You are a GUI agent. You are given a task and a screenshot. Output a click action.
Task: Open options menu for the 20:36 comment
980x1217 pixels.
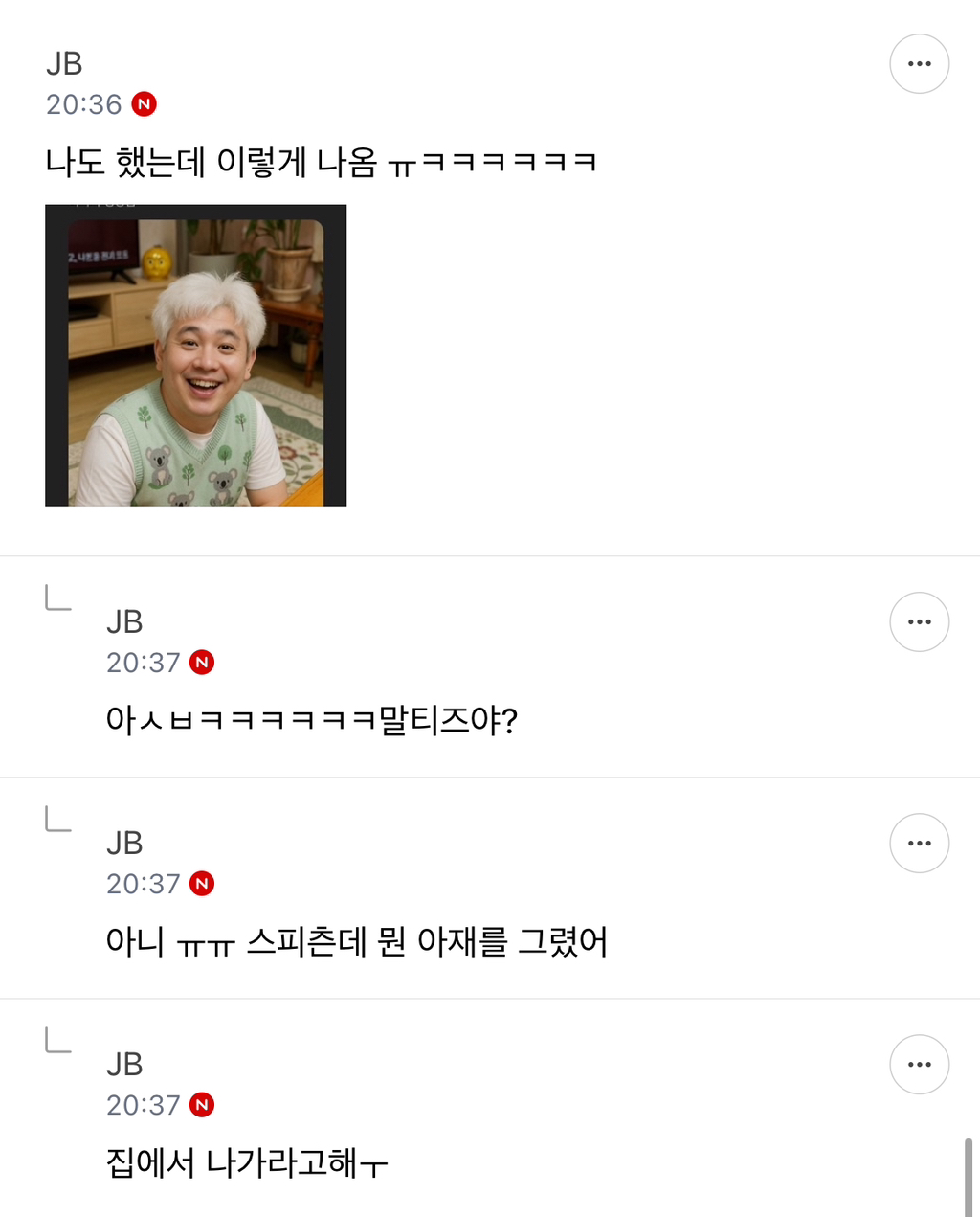point(919,64)
